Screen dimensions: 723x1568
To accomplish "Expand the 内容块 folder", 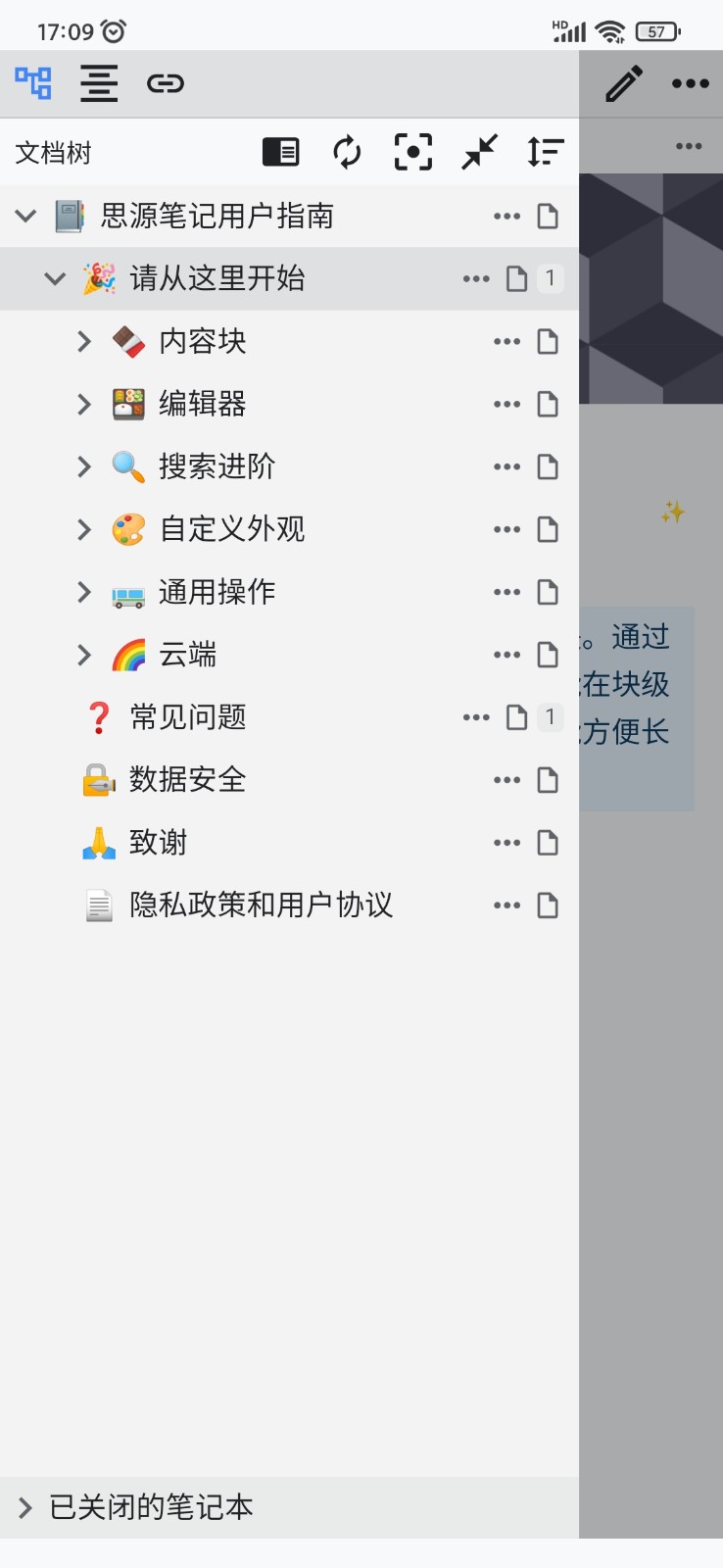I will tap(84, 341).
